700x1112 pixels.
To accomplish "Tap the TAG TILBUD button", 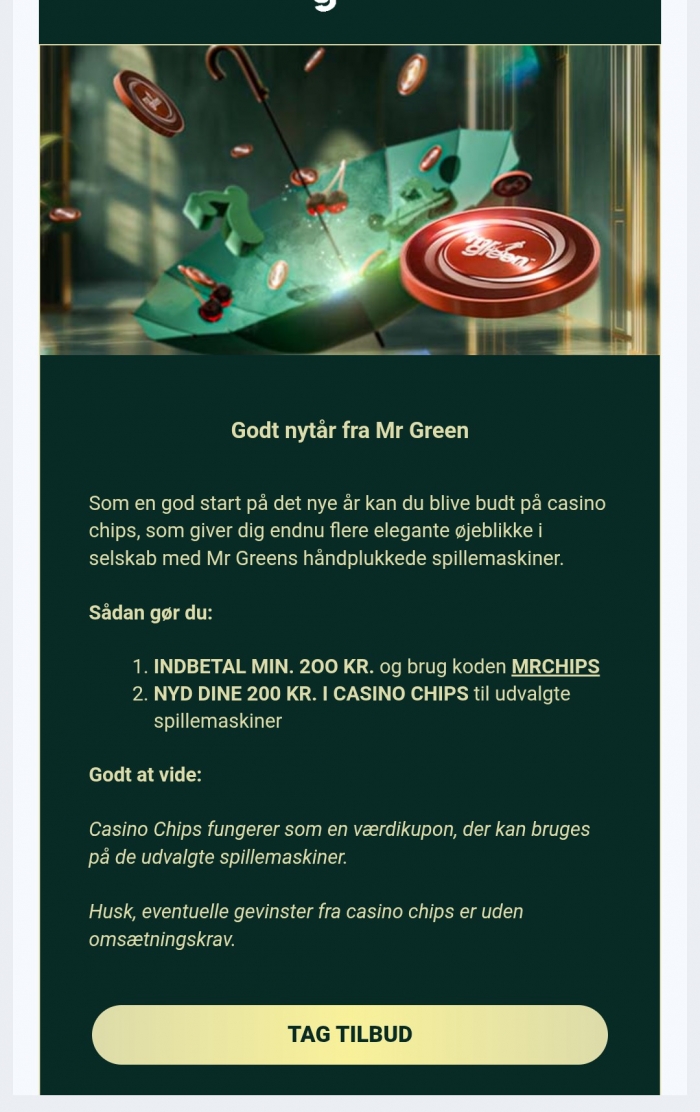I will (350, 1035).
